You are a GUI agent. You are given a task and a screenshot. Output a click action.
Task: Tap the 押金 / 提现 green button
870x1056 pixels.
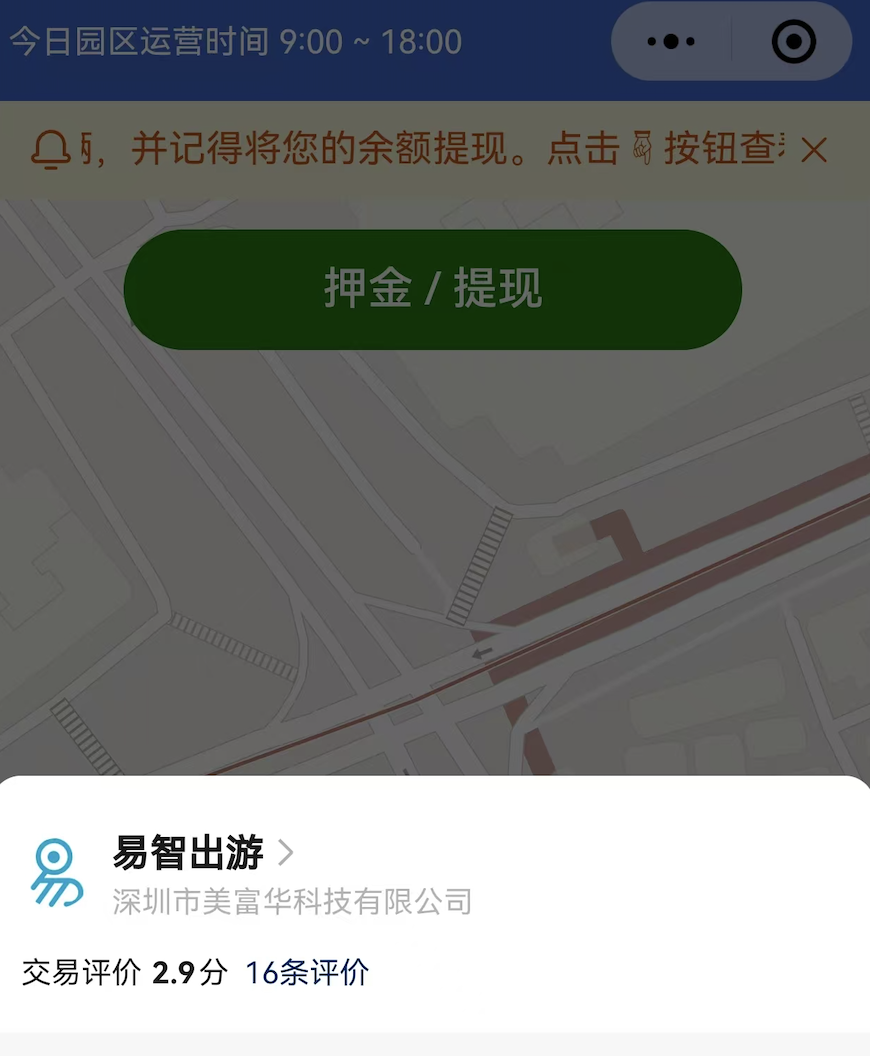point(433,288)
